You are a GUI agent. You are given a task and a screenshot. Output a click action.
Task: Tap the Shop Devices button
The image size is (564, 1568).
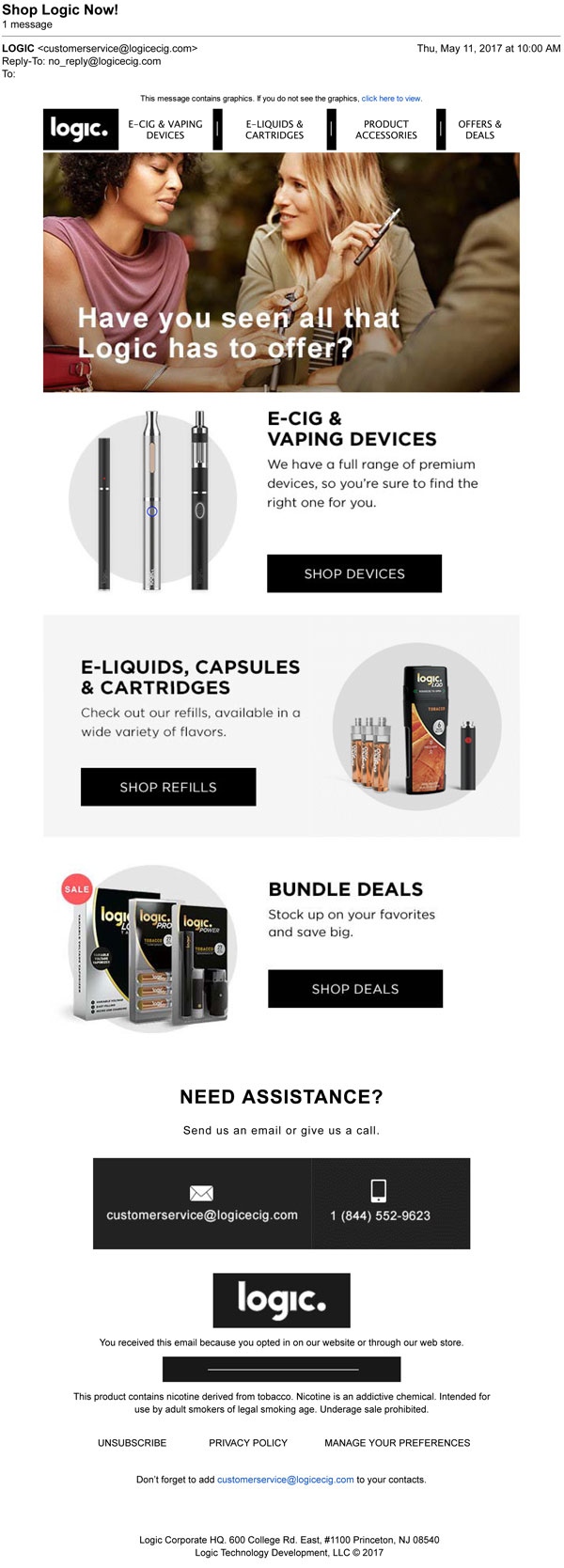click(x=354, y=573)
